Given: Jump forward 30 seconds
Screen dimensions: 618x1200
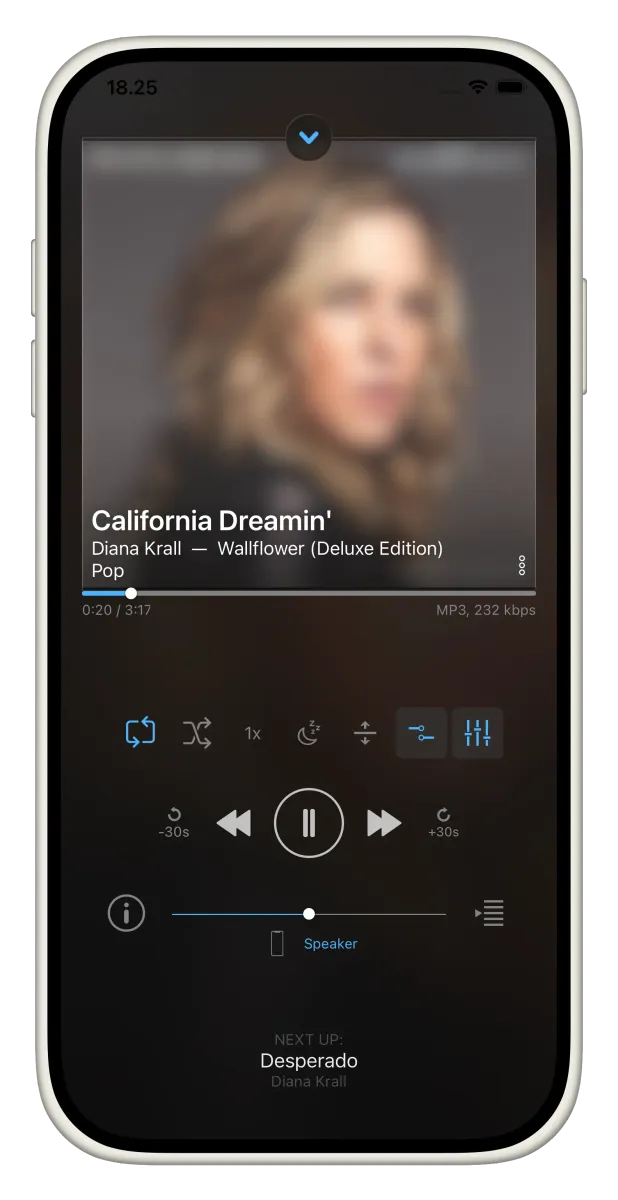Looking at the screenshot, I should pos(443,823).
